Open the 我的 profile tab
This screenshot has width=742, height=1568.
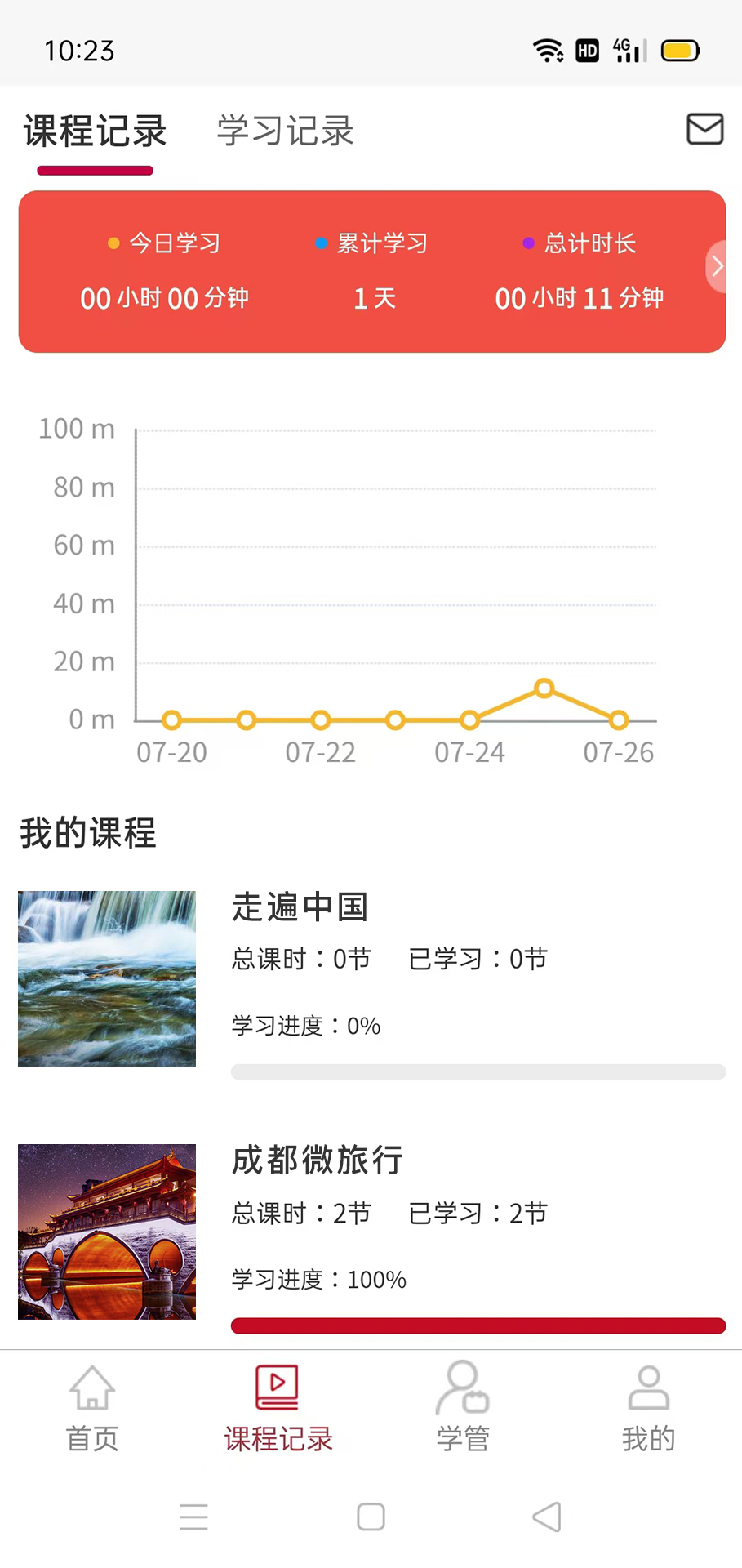[648, 1409]
